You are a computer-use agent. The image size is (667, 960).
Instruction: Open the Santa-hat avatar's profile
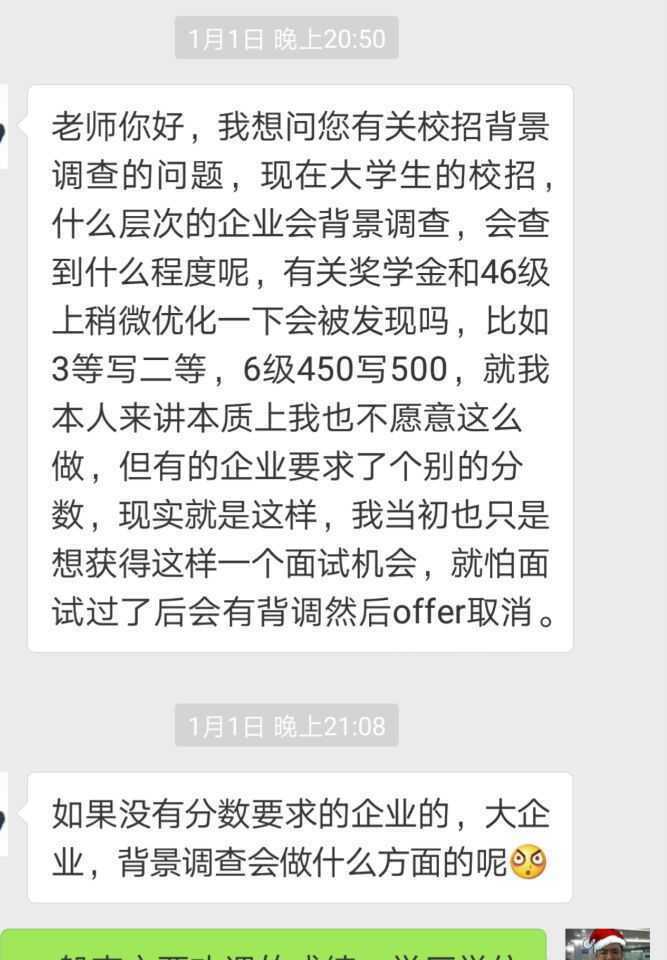[607, 945]
